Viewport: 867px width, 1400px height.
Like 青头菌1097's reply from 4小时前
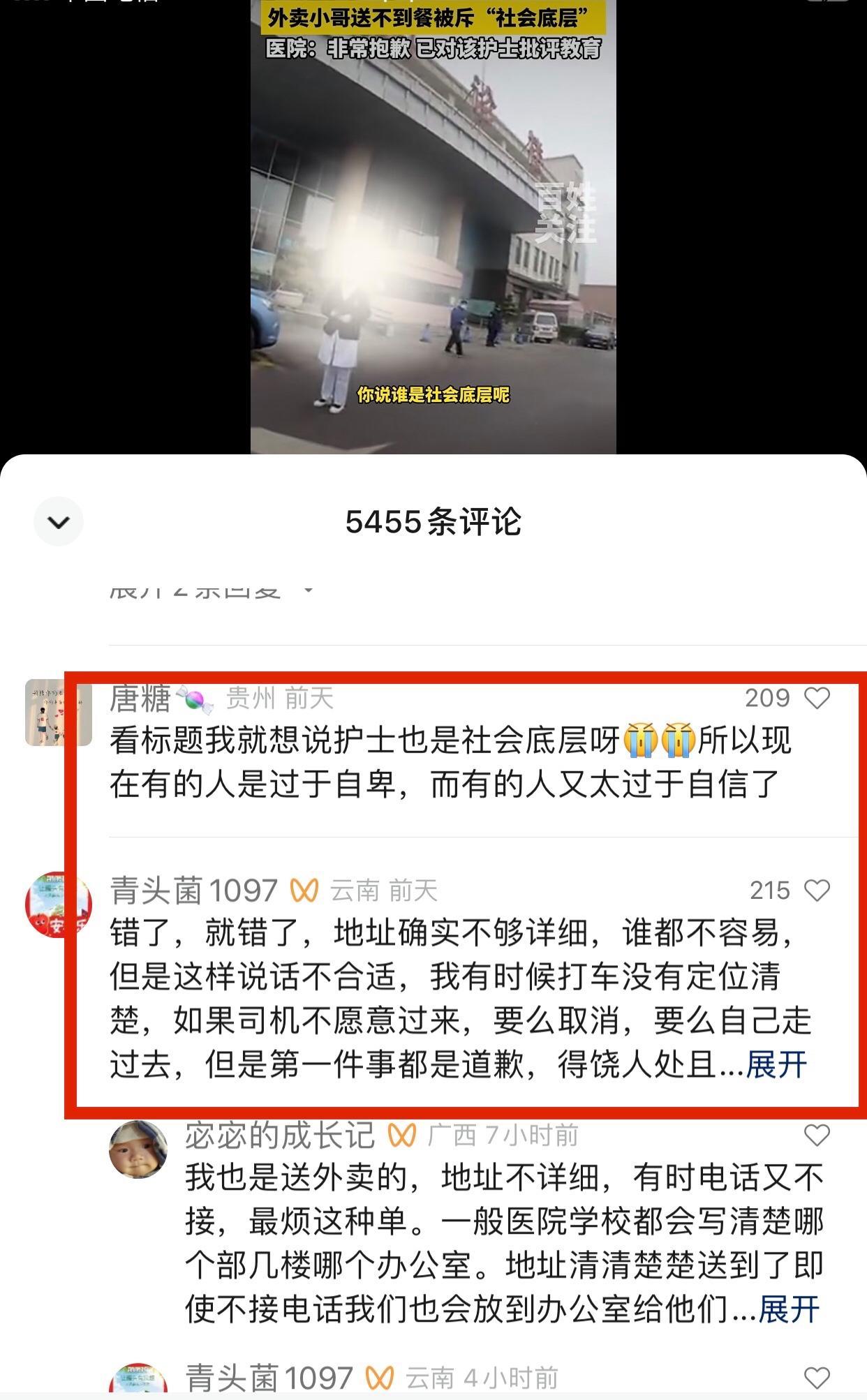[817, 1378]
